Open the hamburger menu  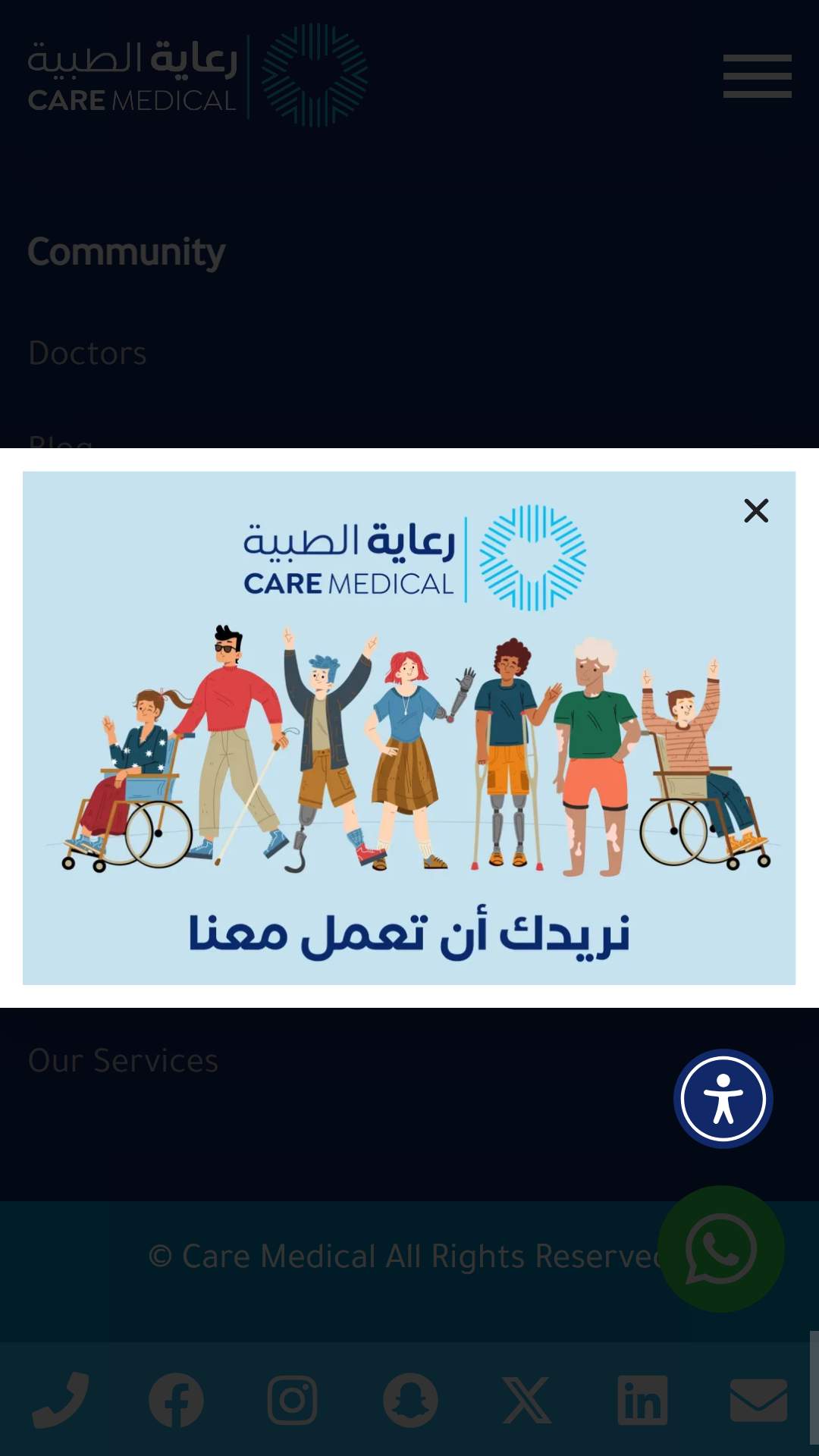tap(757, 76)
